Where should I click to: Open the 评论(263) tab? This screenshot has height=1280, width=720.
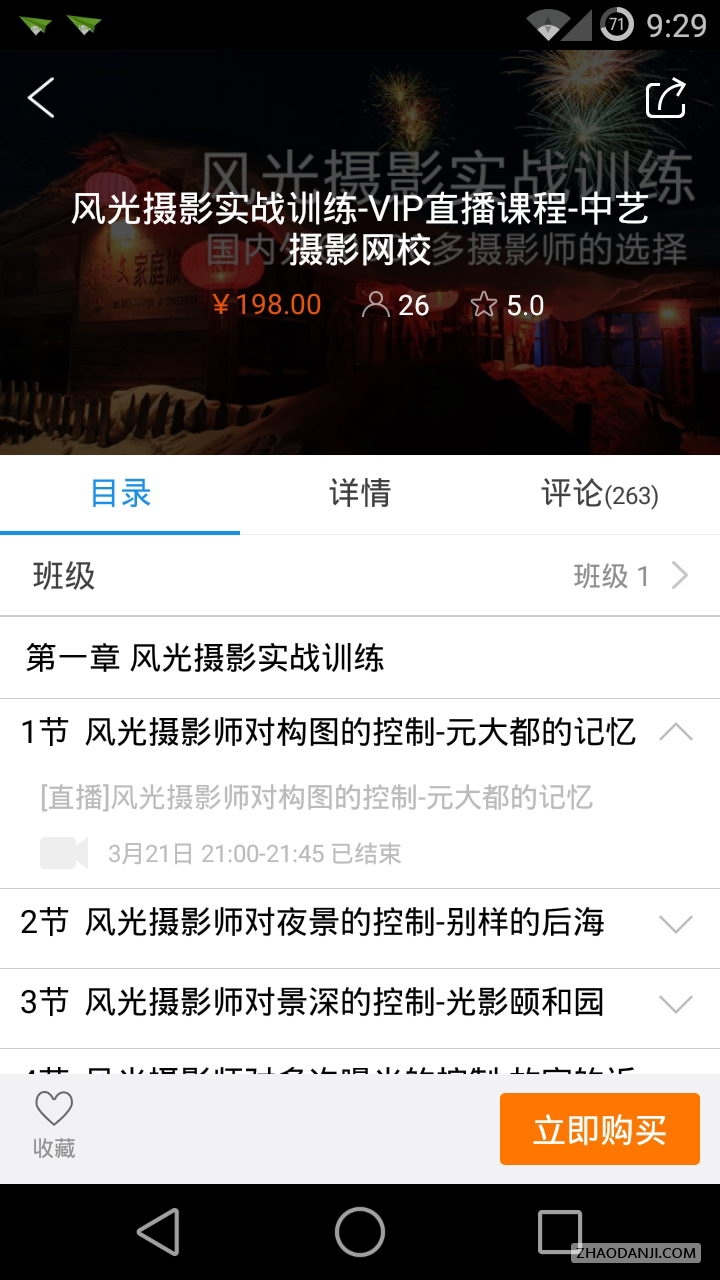tap(600, 494)
